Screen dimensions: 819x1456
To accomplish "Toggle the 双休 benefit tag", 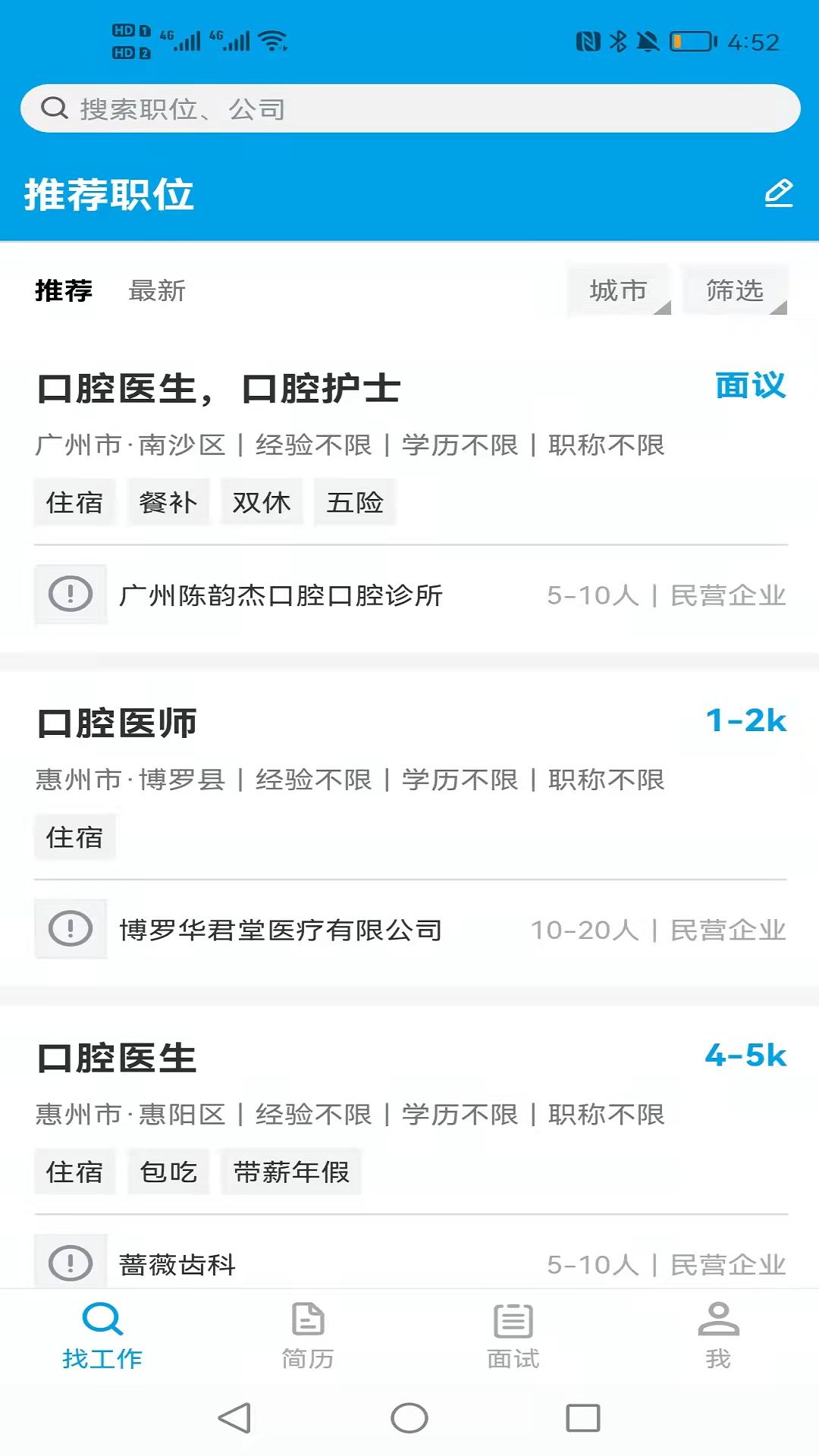I will pyautogui.click(x=262, y=501).
